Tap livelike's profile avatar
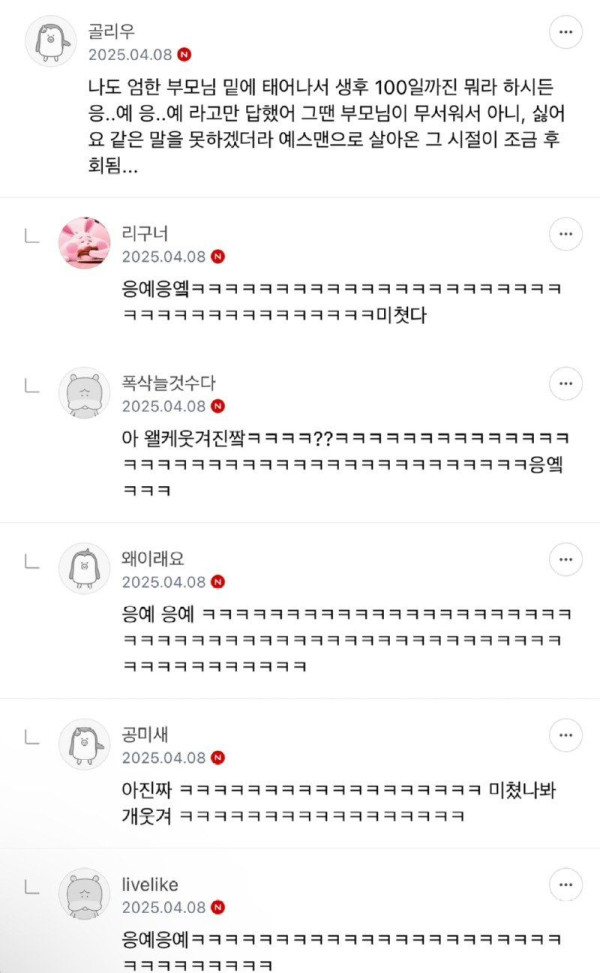Screen dimensions: 600x973 click(84, 894)
